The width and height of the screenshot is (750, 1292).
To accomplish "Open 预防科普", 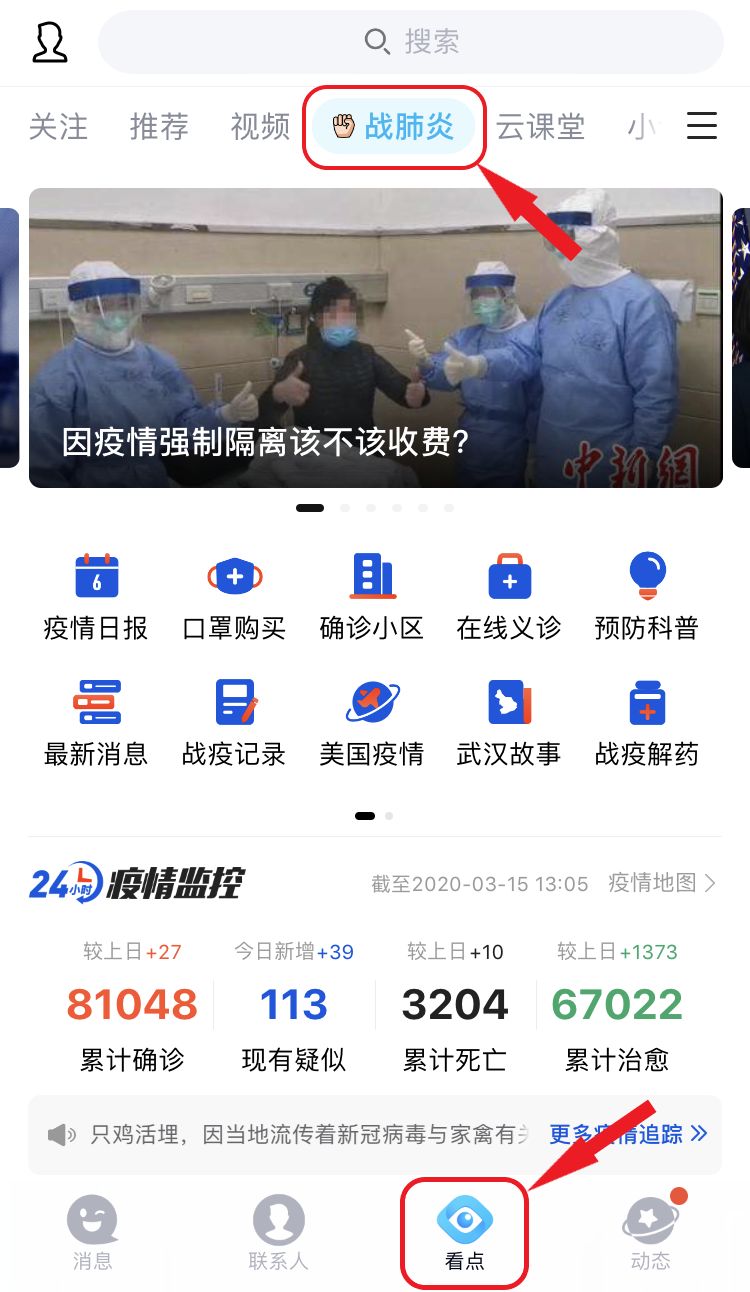I will tap(647, 597).
